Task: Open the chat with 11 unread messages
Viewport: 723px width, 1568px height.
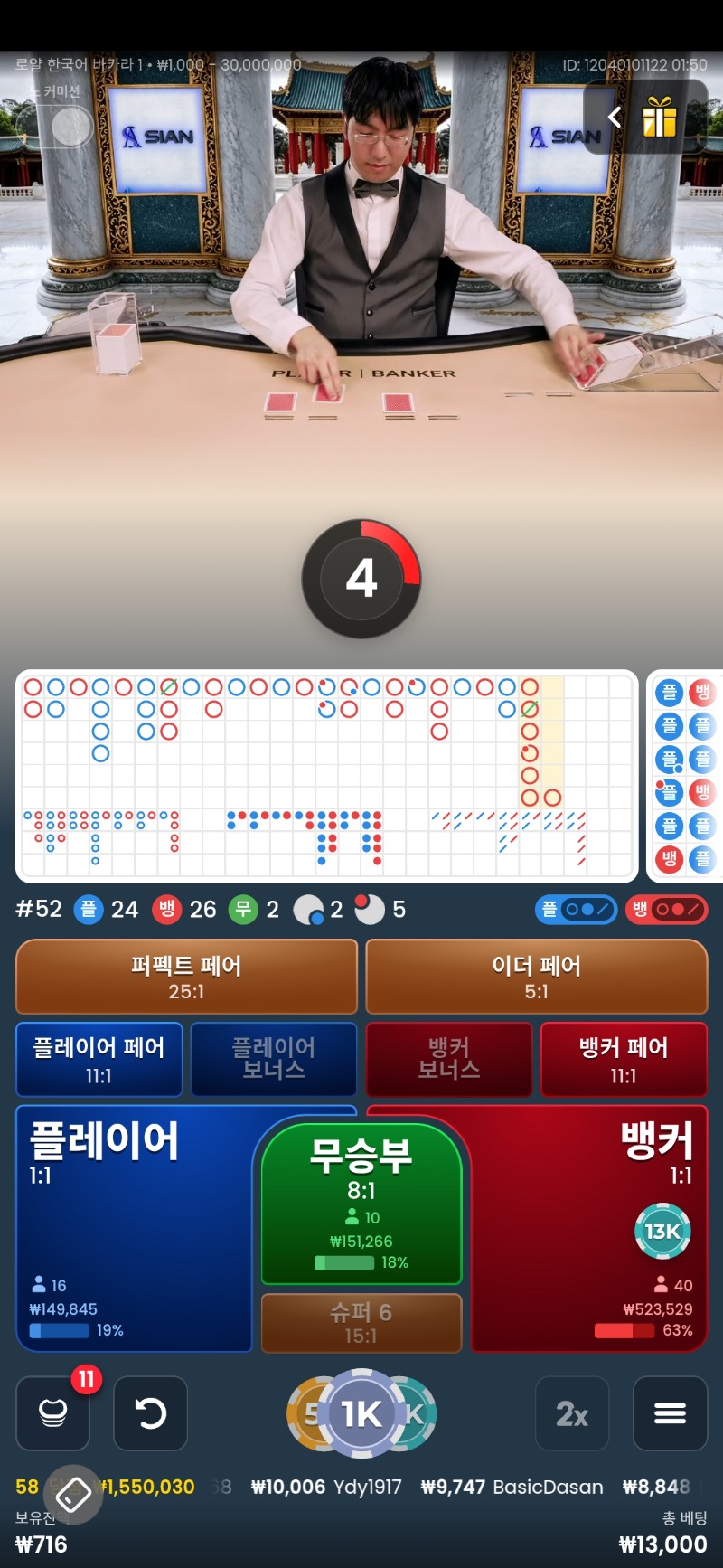Action: (53, 1413)
